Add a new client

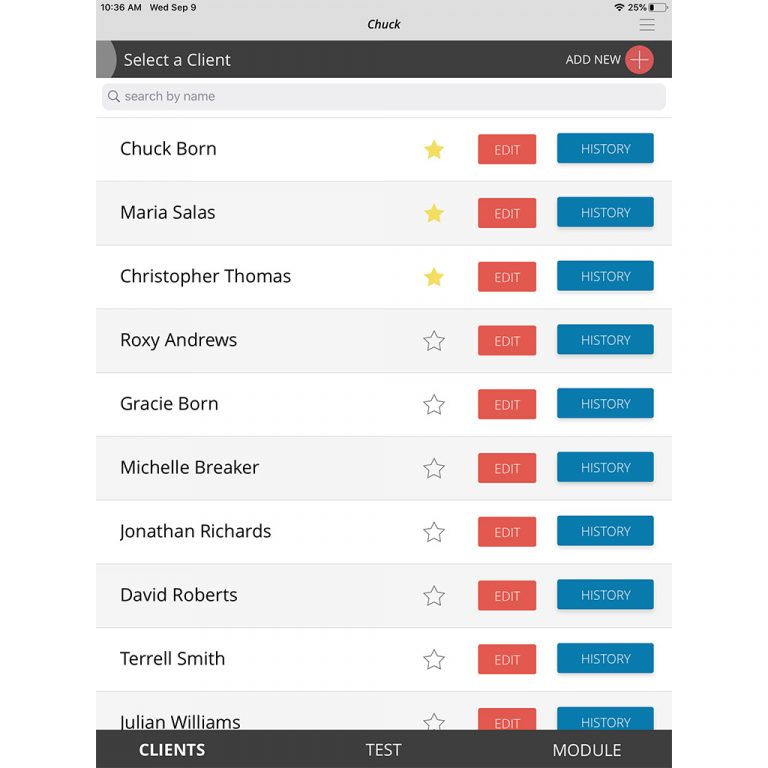click(x=639, y=60)
